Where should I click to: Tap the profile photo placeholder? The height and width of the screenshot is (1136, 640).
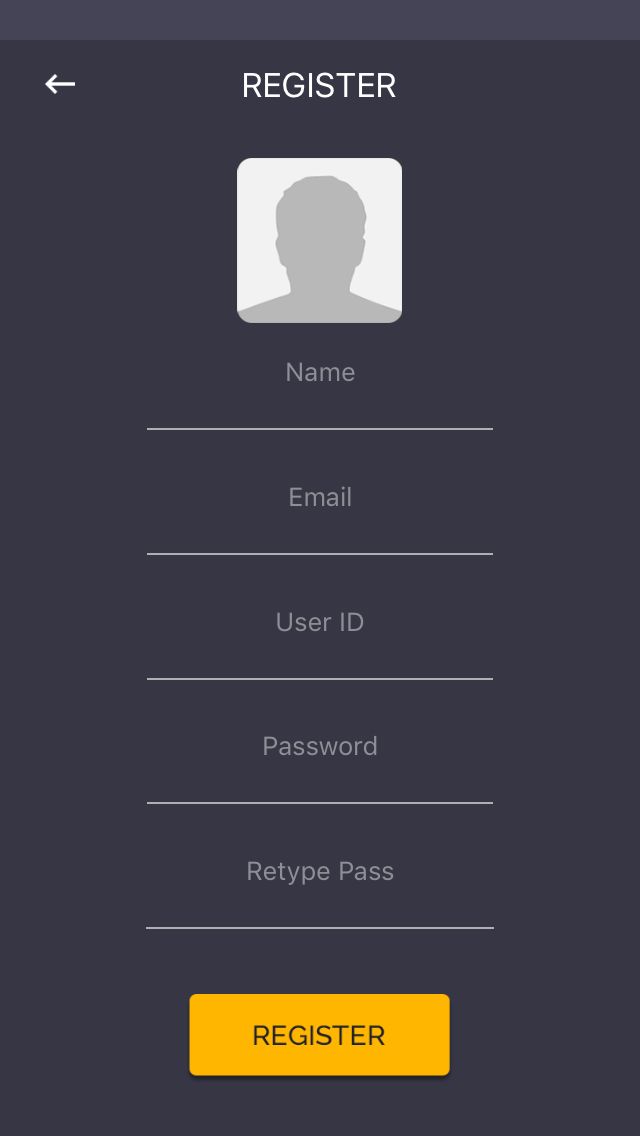click(319, 240)
